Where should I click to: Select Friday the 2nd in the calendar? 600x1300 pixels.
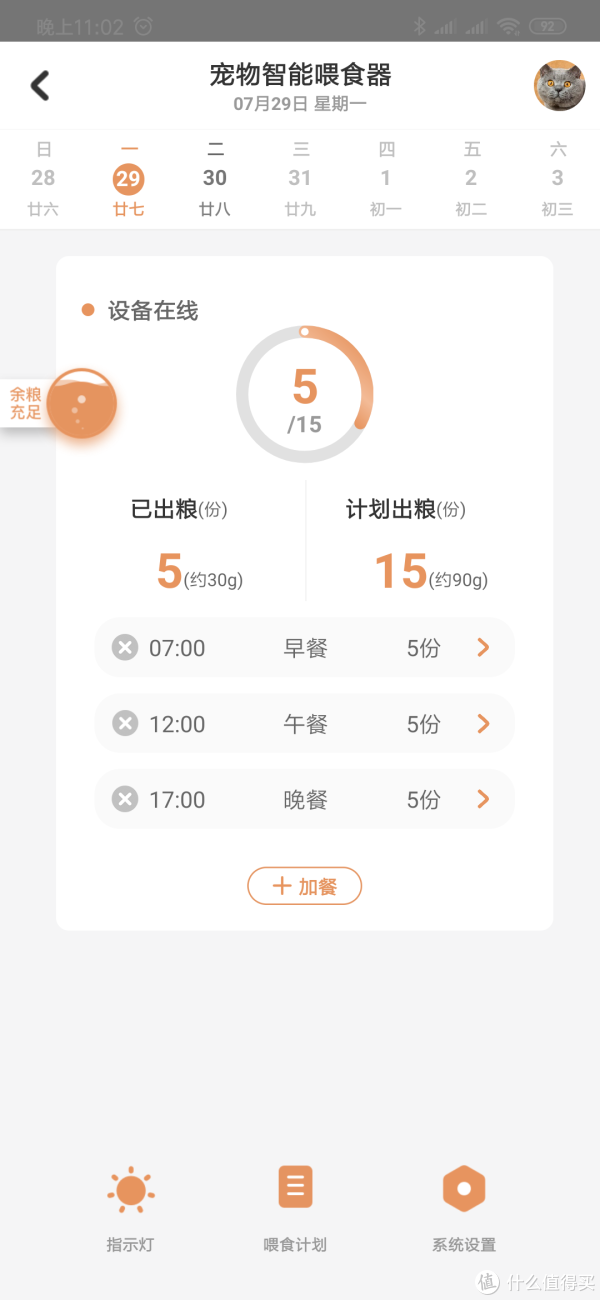(472, 179)
